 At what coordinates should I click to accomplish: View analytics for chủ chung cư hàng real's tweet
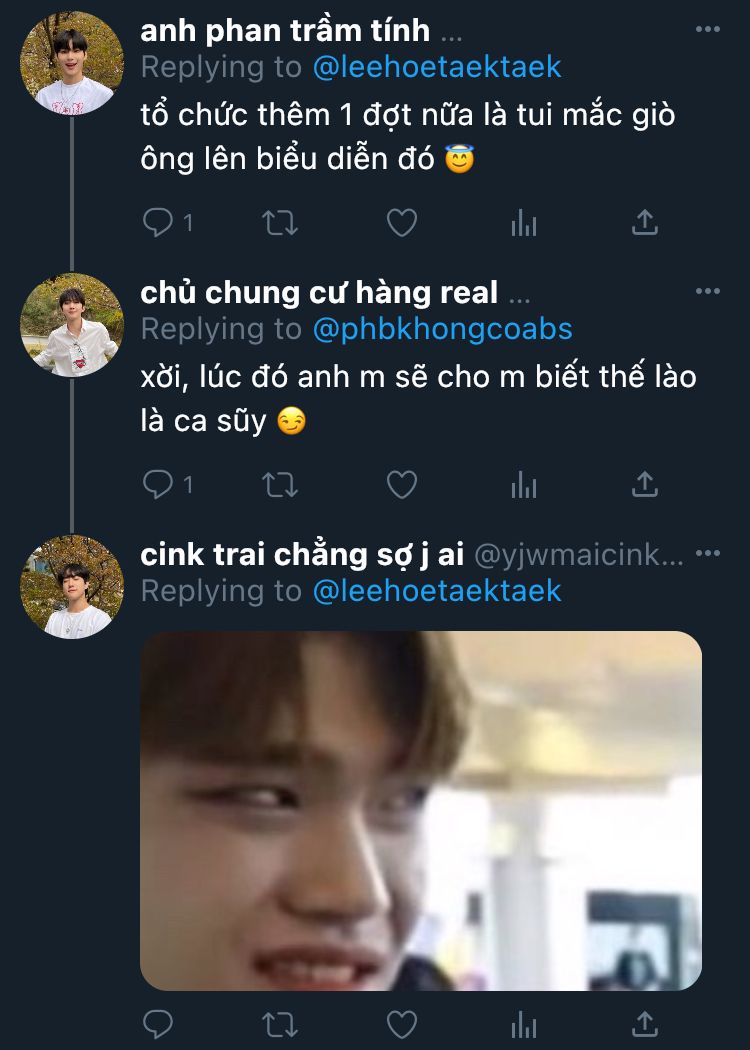524,486
